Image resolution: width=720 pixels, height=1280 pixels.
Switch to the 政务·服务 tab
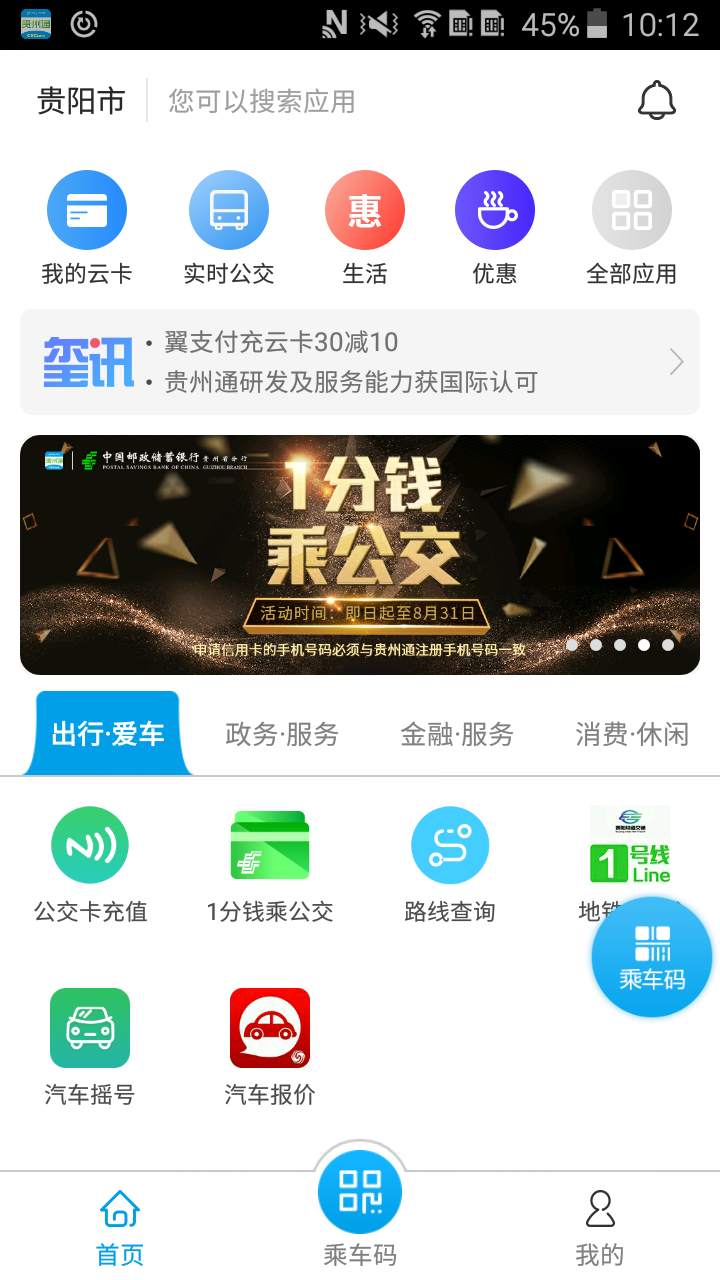point(282,733)
